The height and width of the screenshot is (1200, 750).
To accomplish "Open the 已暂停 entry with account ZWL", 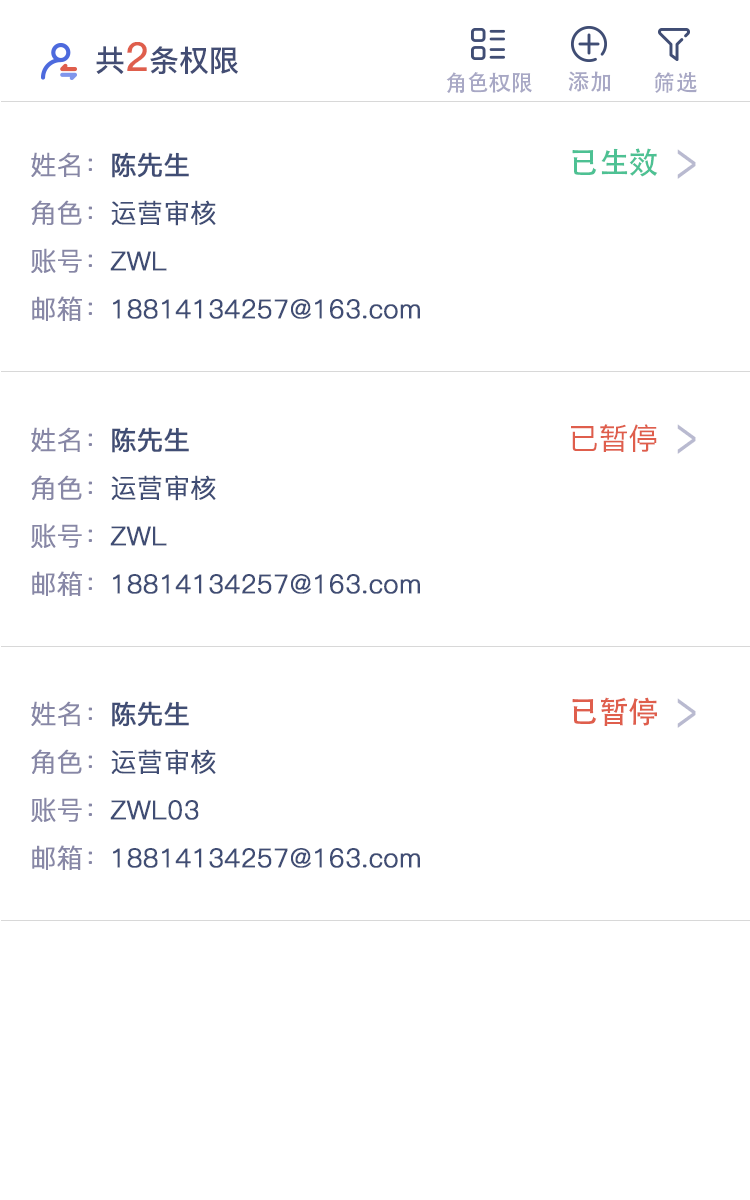I will [375, 510].
